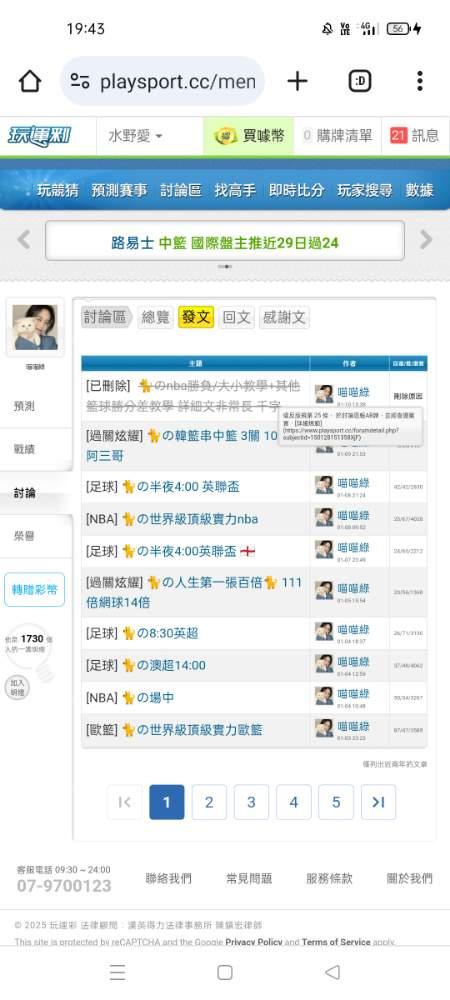This screenshot has height=1000, width=450.
Task: Open 即時比分 live scores
Action: coord(296,190)
